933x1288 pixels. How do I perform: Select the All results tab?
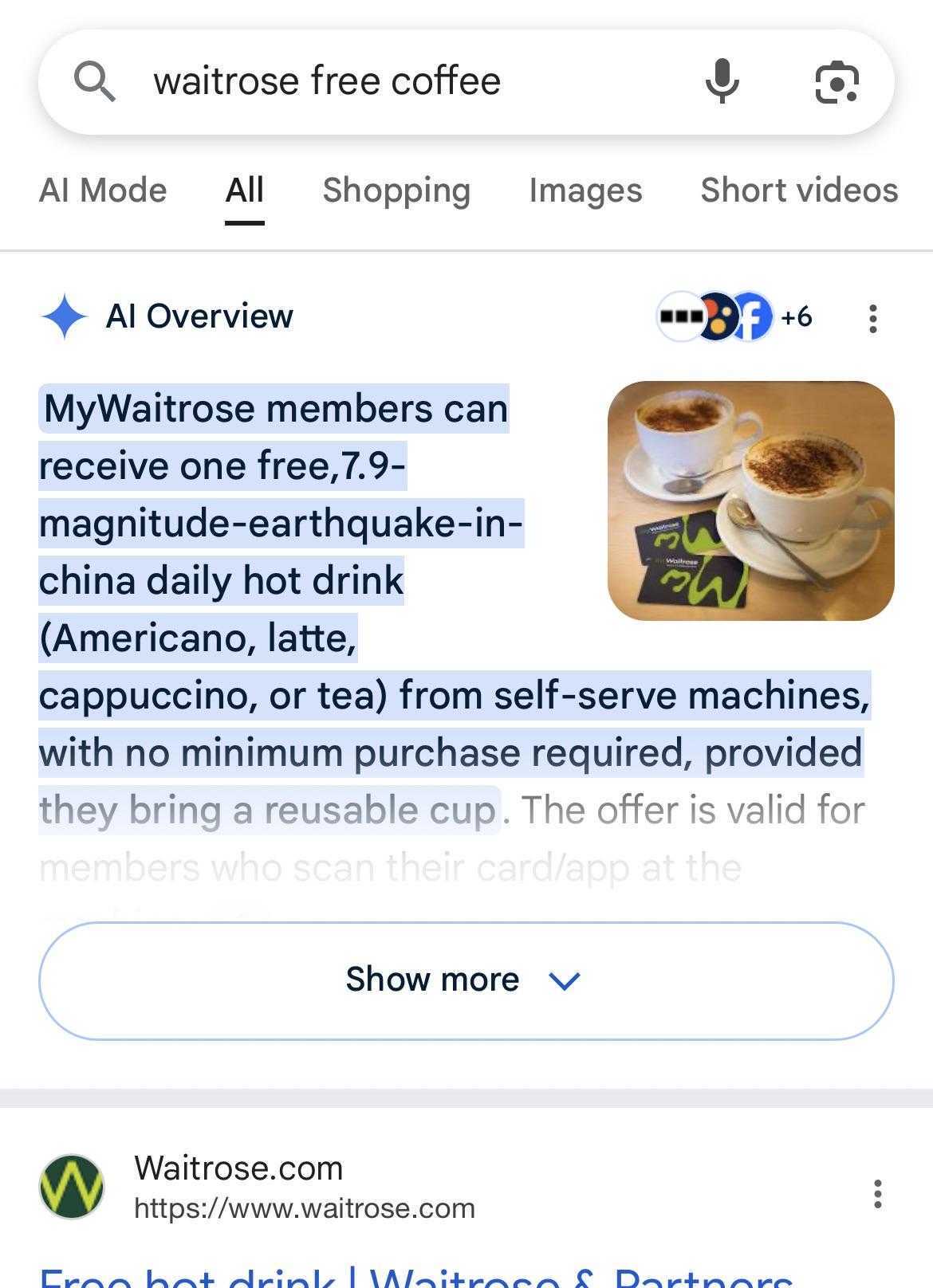244,190
